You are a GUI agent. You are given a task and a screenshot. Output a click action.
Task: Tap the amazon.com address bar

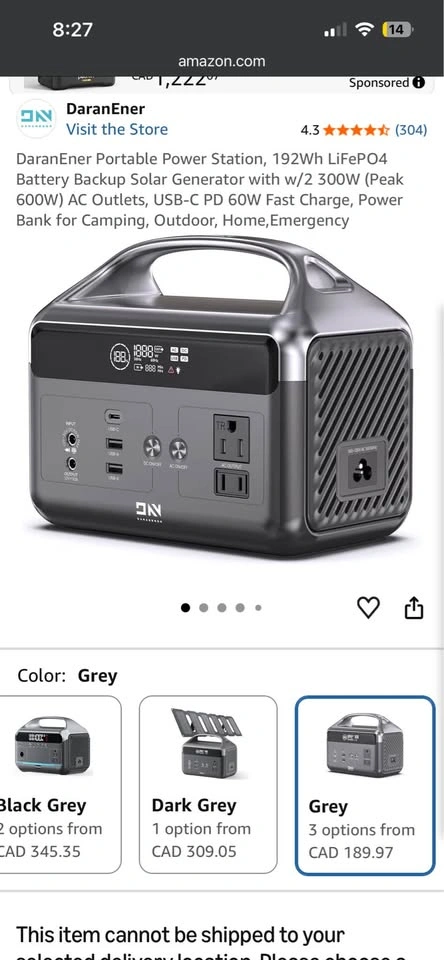point(222,61)
